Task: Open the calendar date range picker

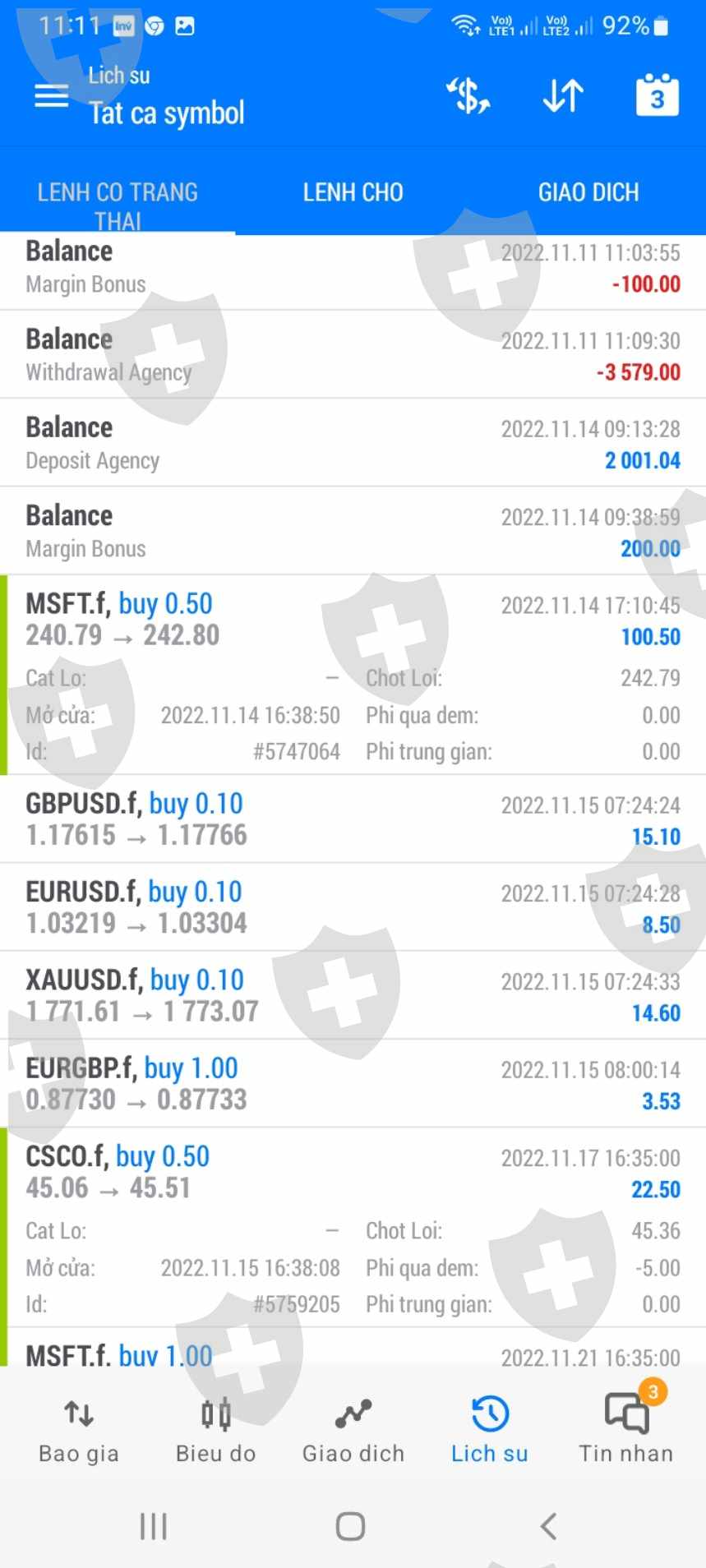Action: tap(657, 96)
